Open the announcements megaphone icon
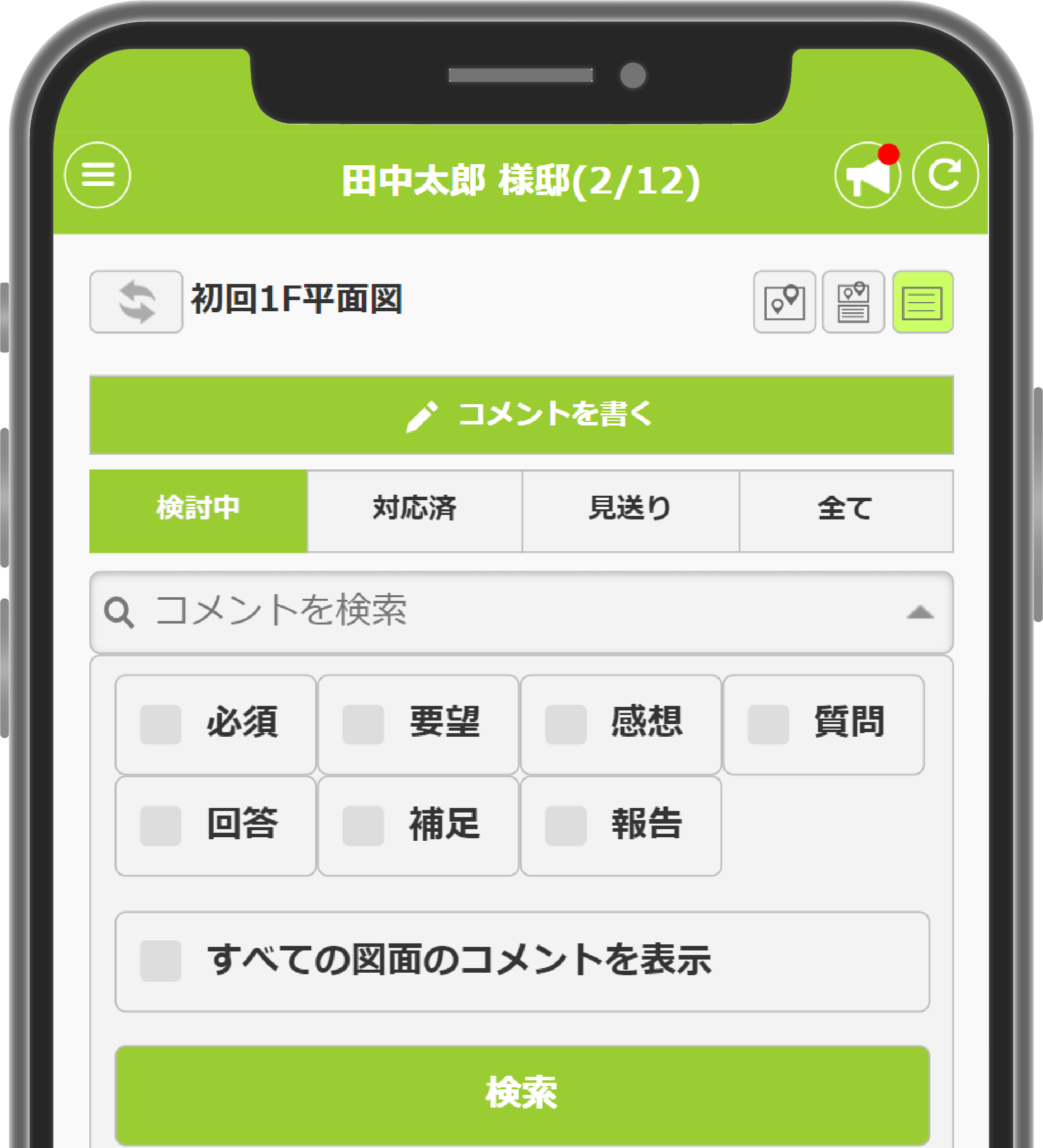The width and height of the screenshot is (1043, 1148). [x=867, y=175]
